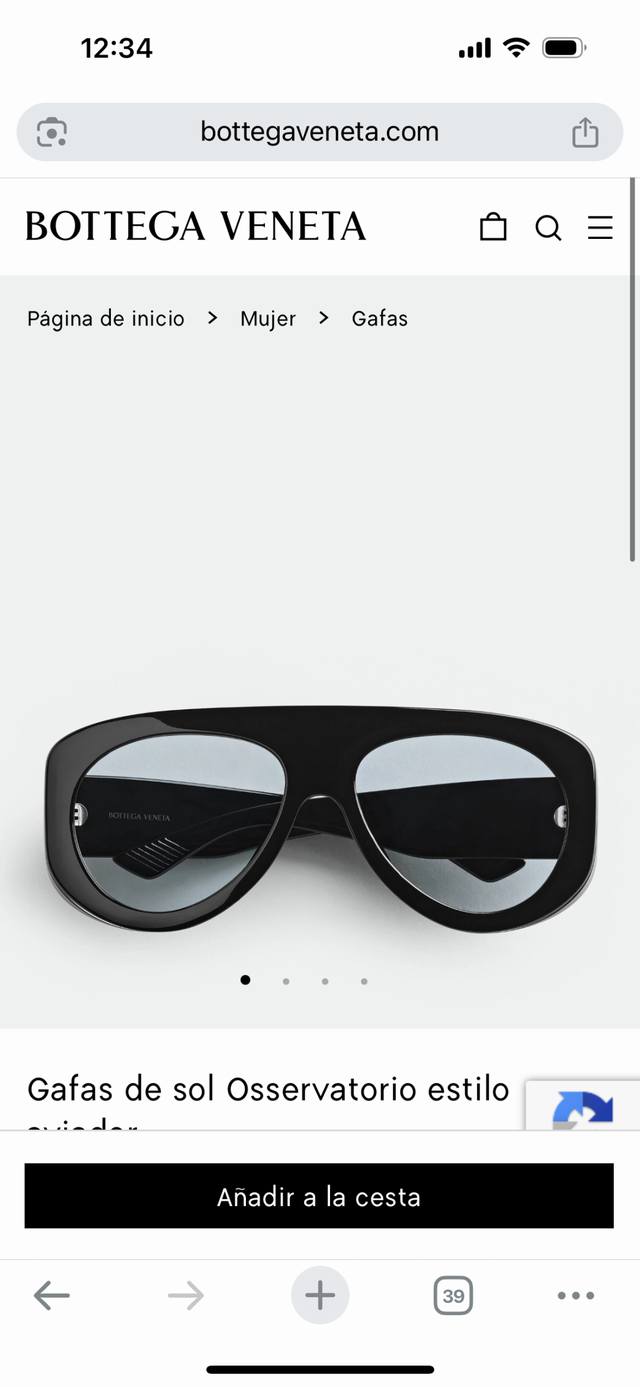Open the Bottega Veneta home page logo
Image resolution: width=640 pixels, height=1387 pixels.
196,227
